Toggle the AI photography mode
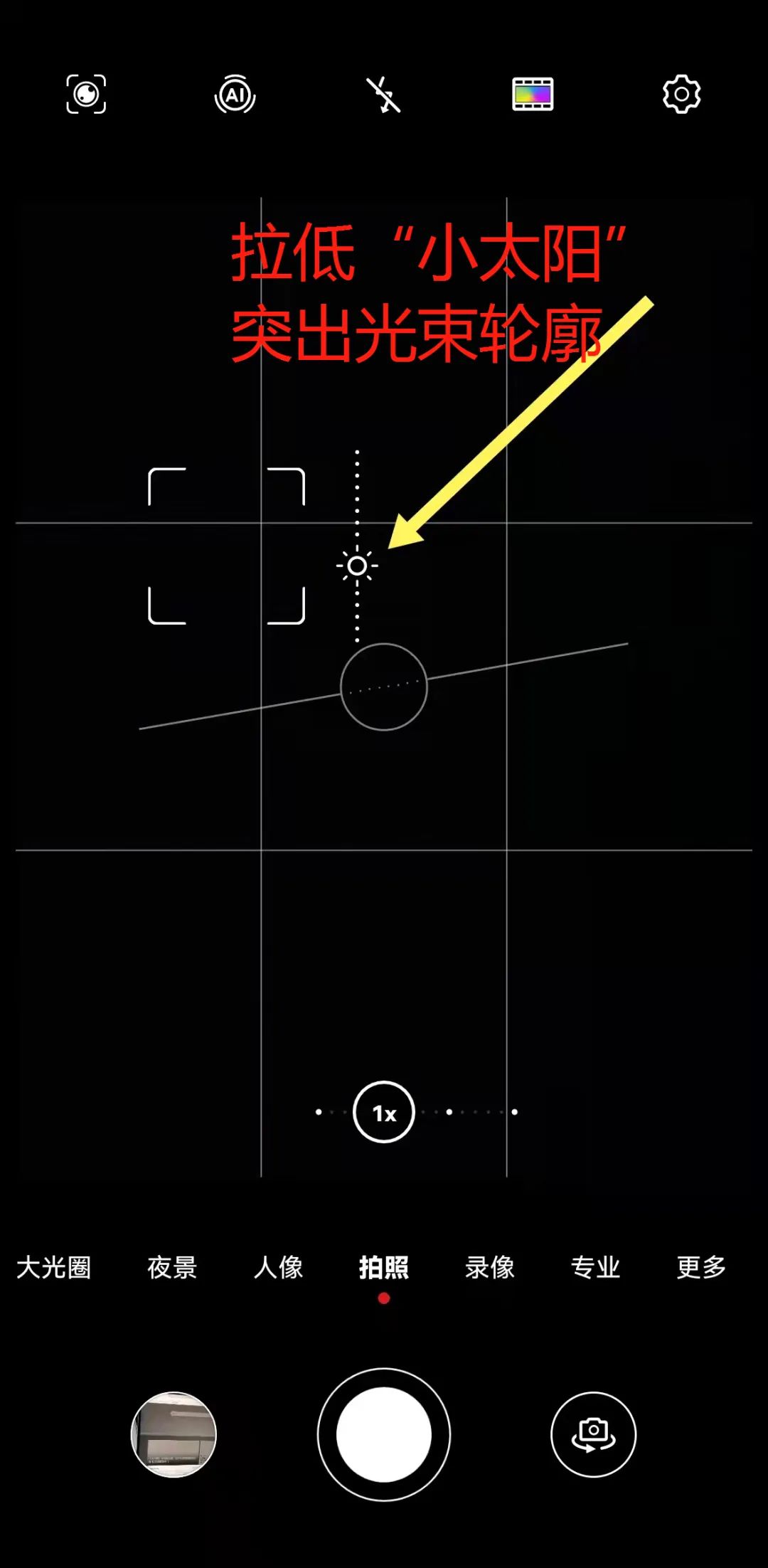This screenshot has width=768, height=1568. tap(235, 95)
